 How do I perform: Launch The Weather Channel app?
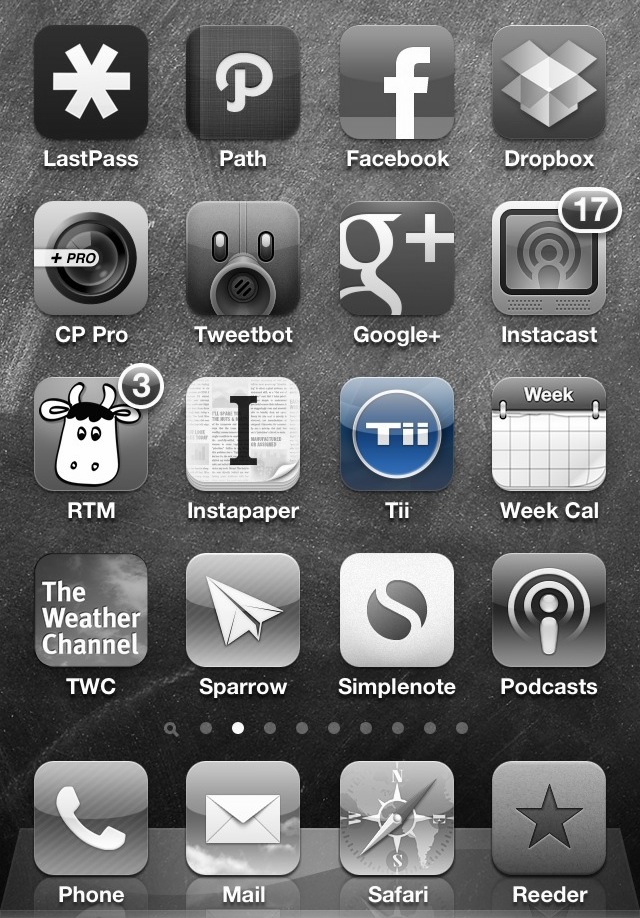[x=91, y=610]
